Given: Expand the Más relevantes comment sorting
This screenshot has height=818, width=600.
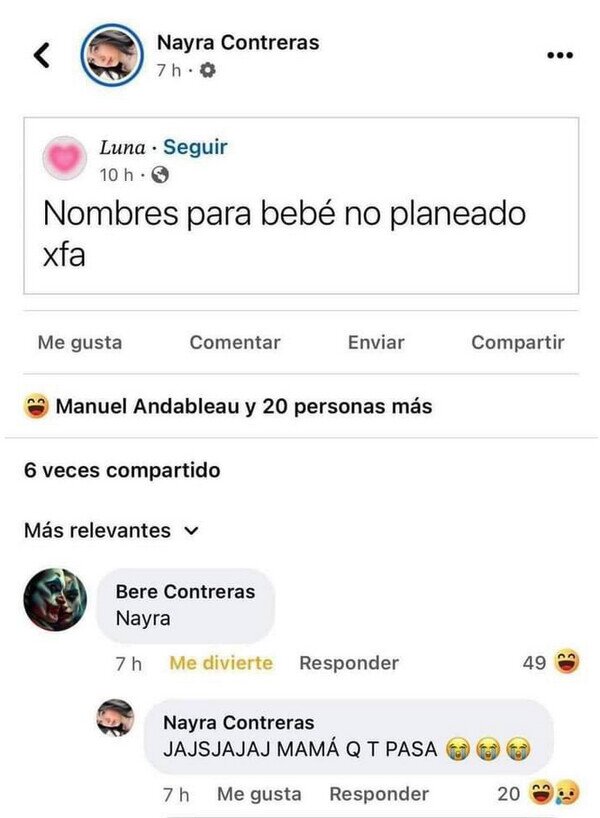Looking at the screenshot, I should click(111, 531).
